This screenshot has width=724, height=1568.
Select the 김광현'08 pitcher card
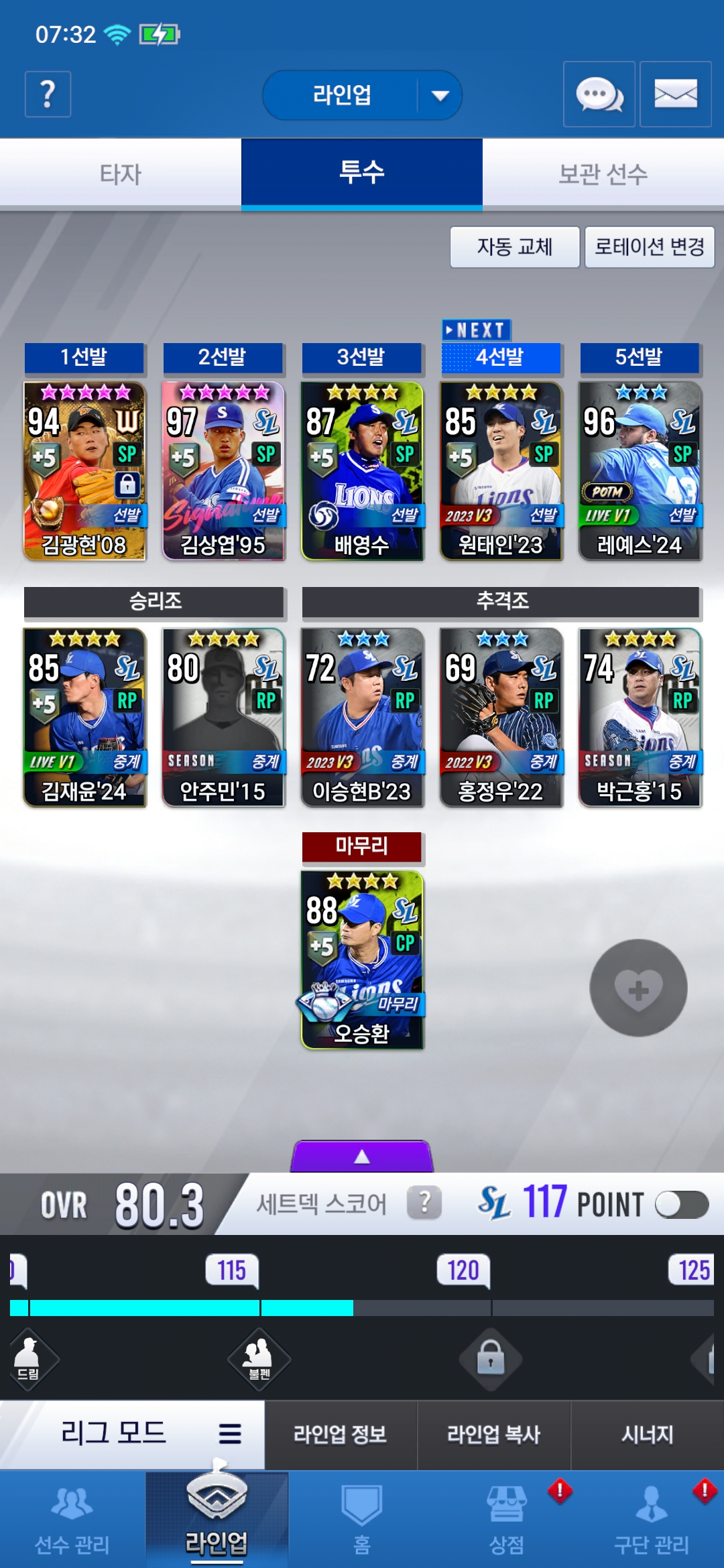(84, 470)
